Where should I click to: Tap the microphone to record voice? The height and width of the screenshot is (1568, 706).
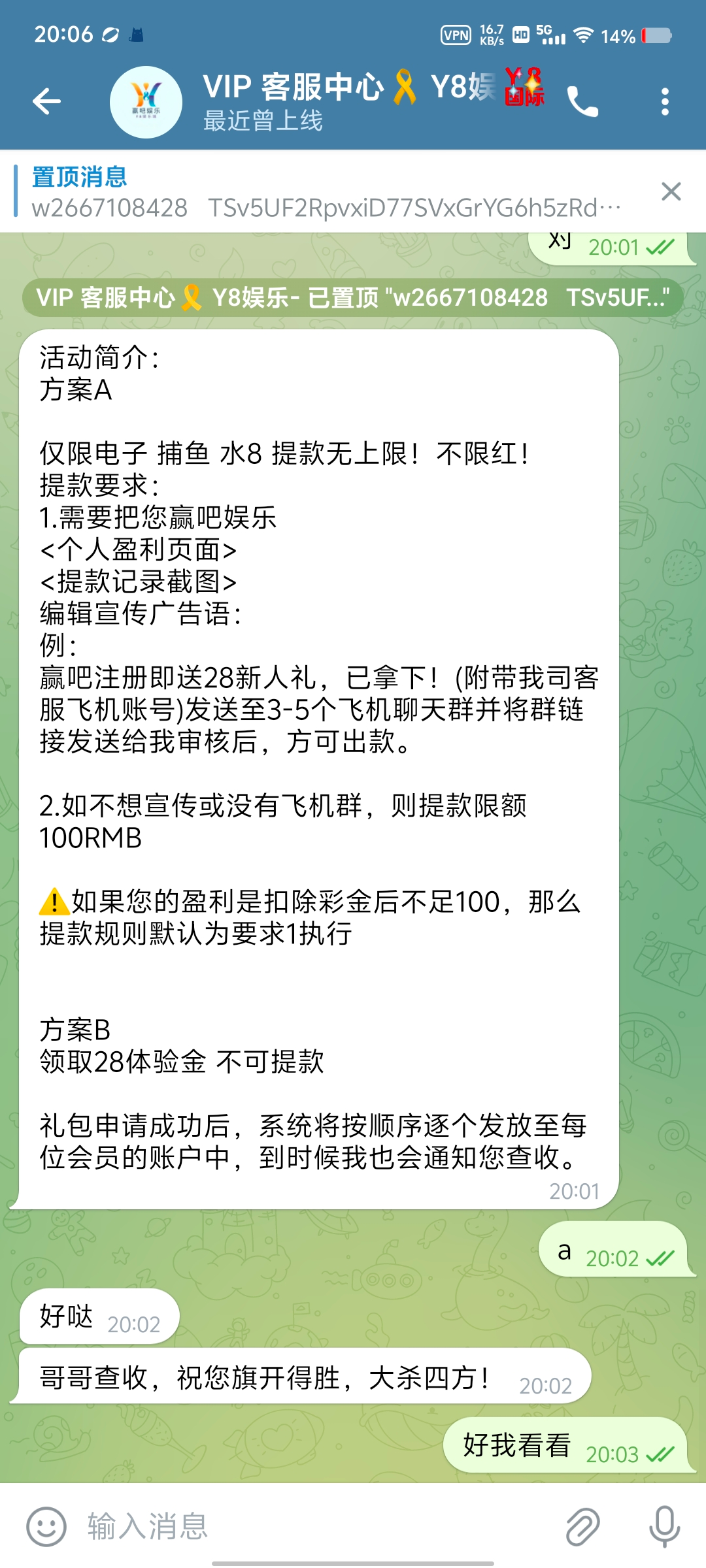(664, 1527)
